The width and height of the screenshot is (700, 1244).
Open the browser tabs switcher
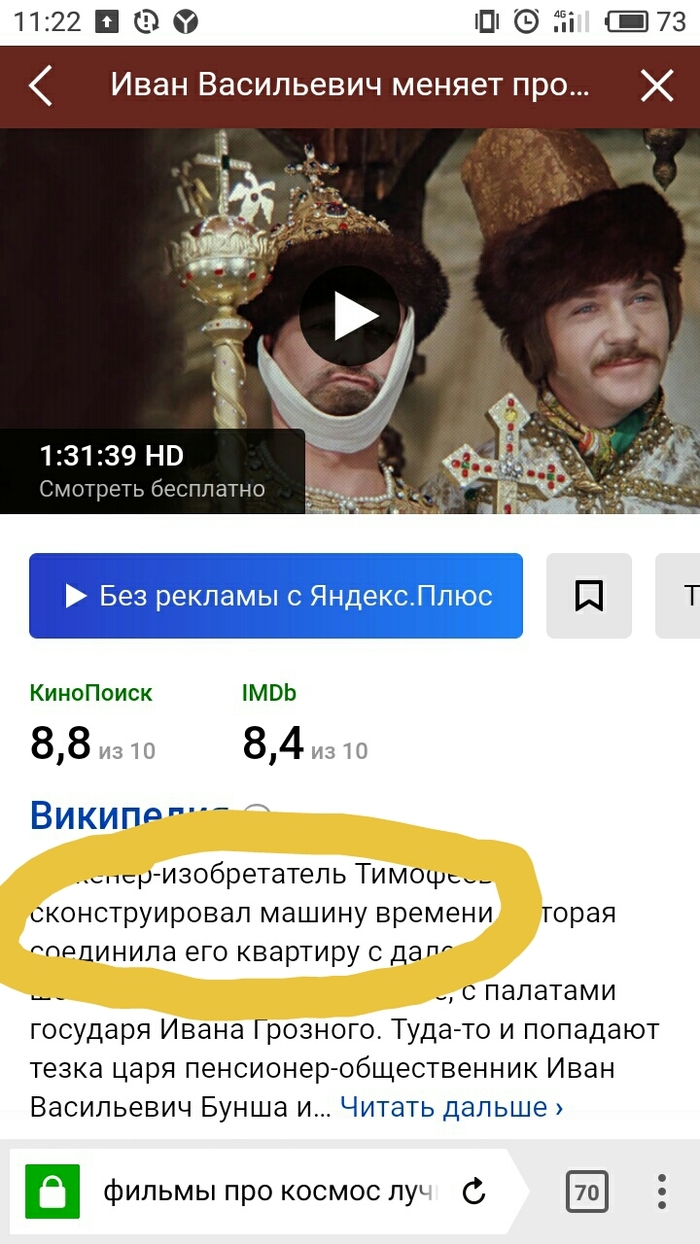tap(587, 1192)
